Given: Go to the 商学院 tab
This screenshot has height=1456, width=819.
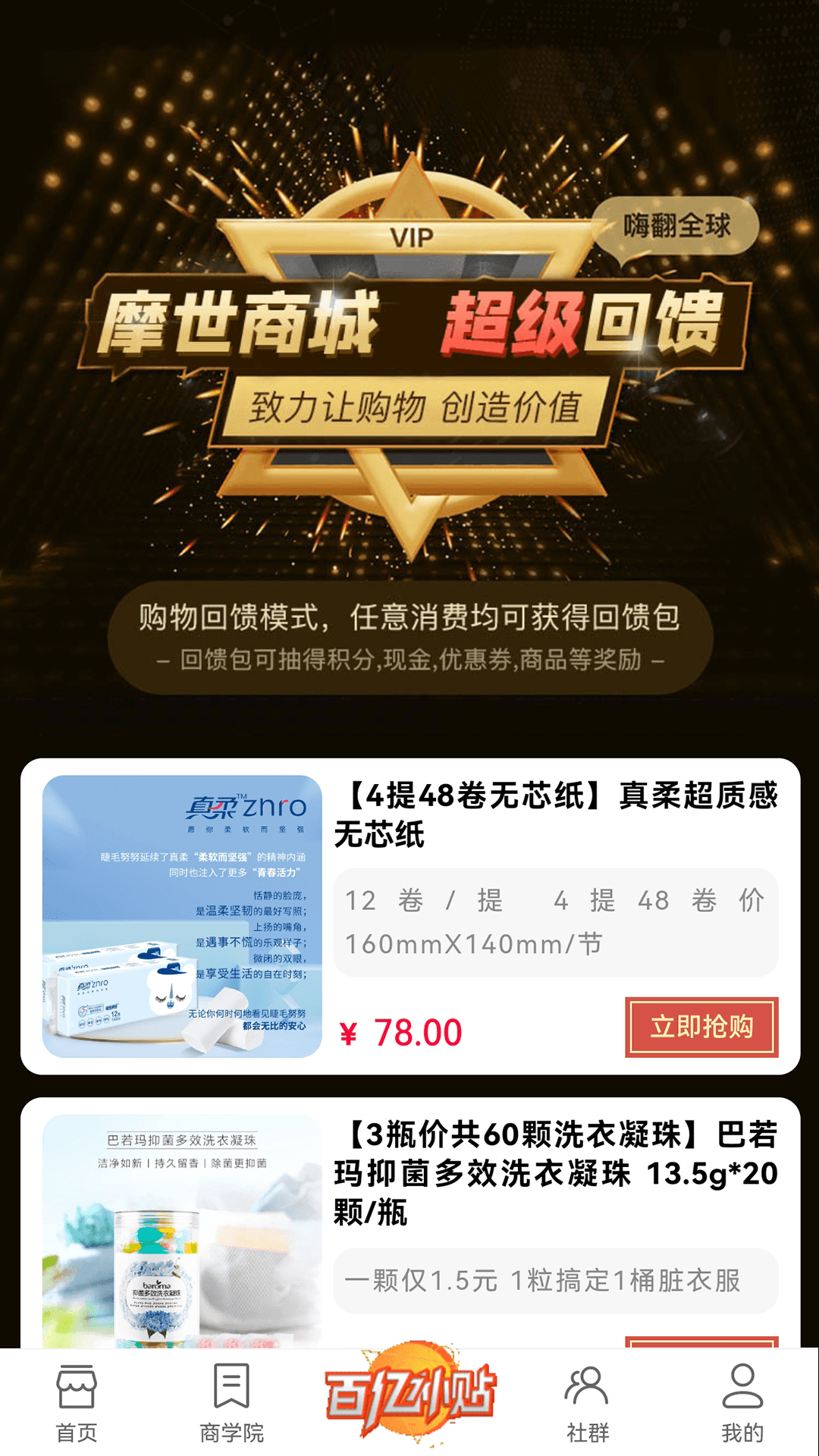Looking at the screenshot, I should point(231,1404).
